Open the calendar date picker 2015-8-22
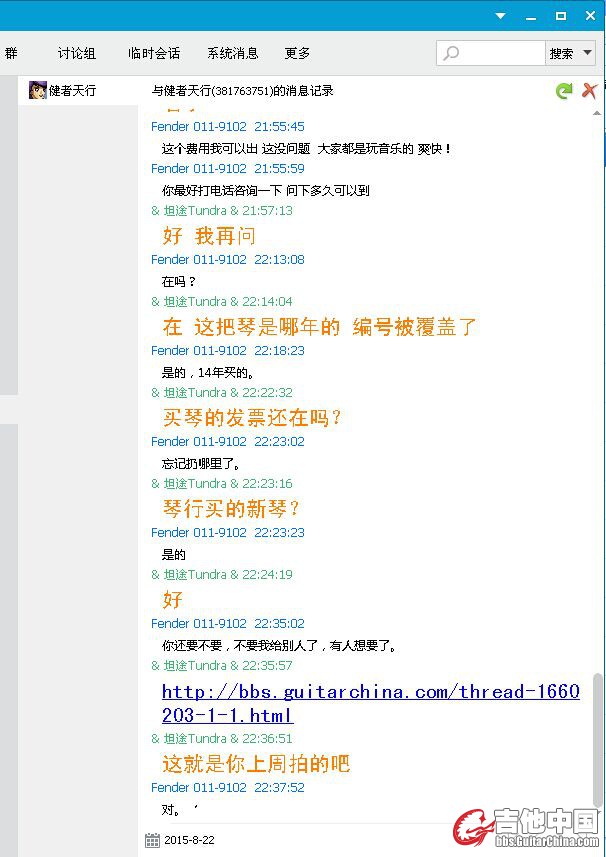 (152, 840)
